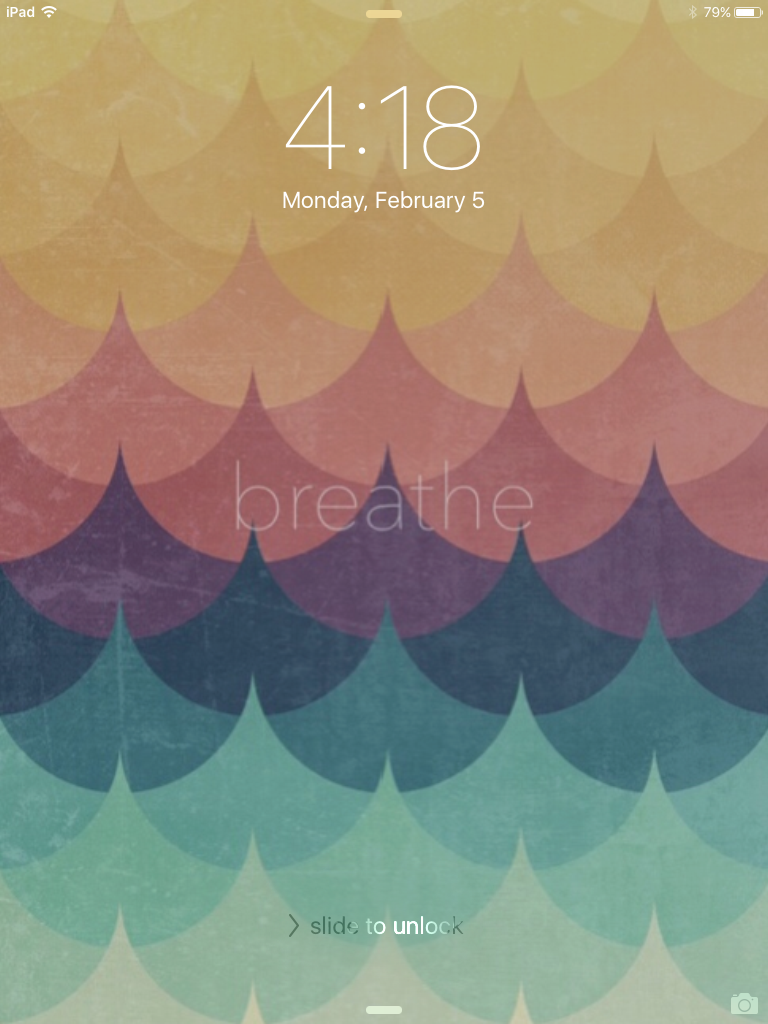
Task: Tap the slide to unlock control
Action: pyautogui.click(x=376, y=926)
